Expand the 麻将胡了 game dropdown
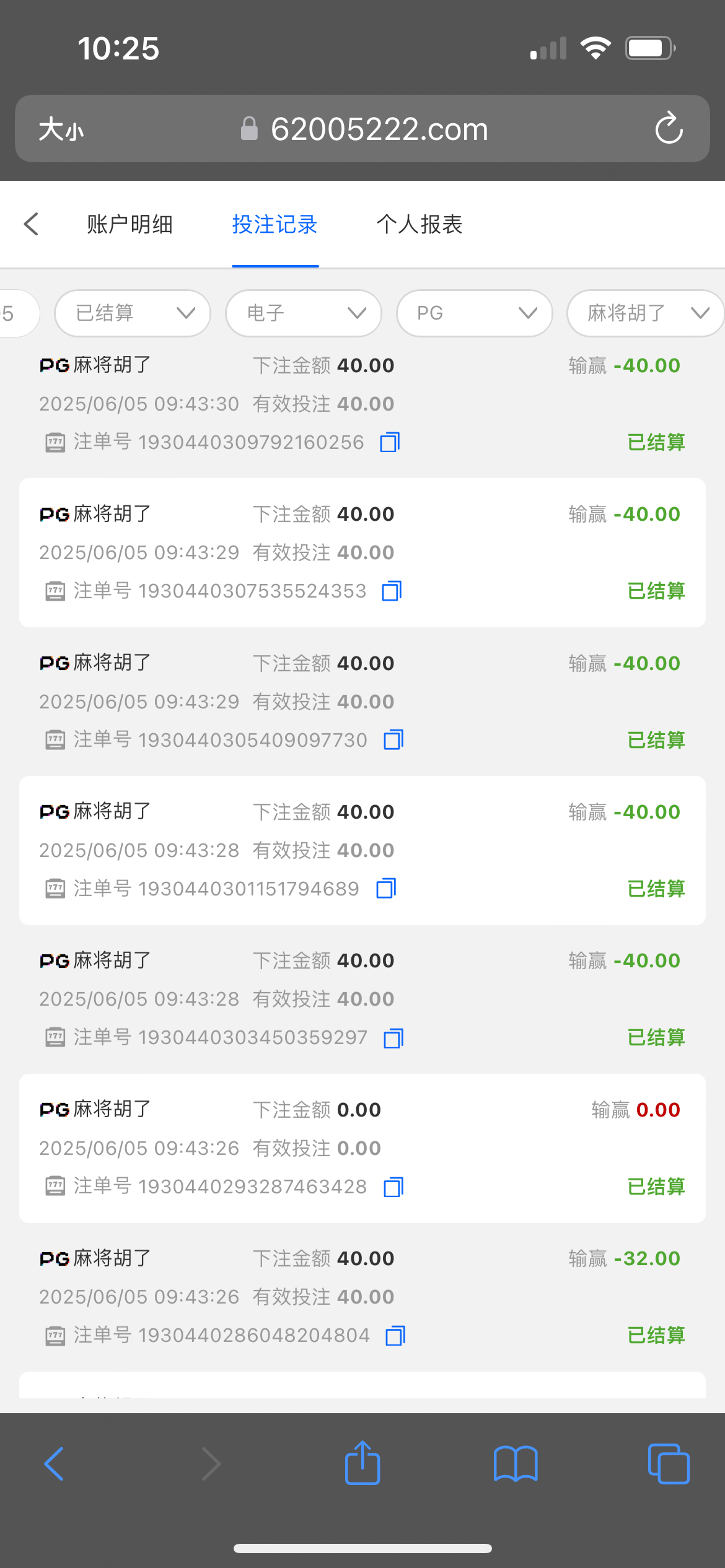The height and width of the screenshot is (1568, 725). tap(646, 313)
